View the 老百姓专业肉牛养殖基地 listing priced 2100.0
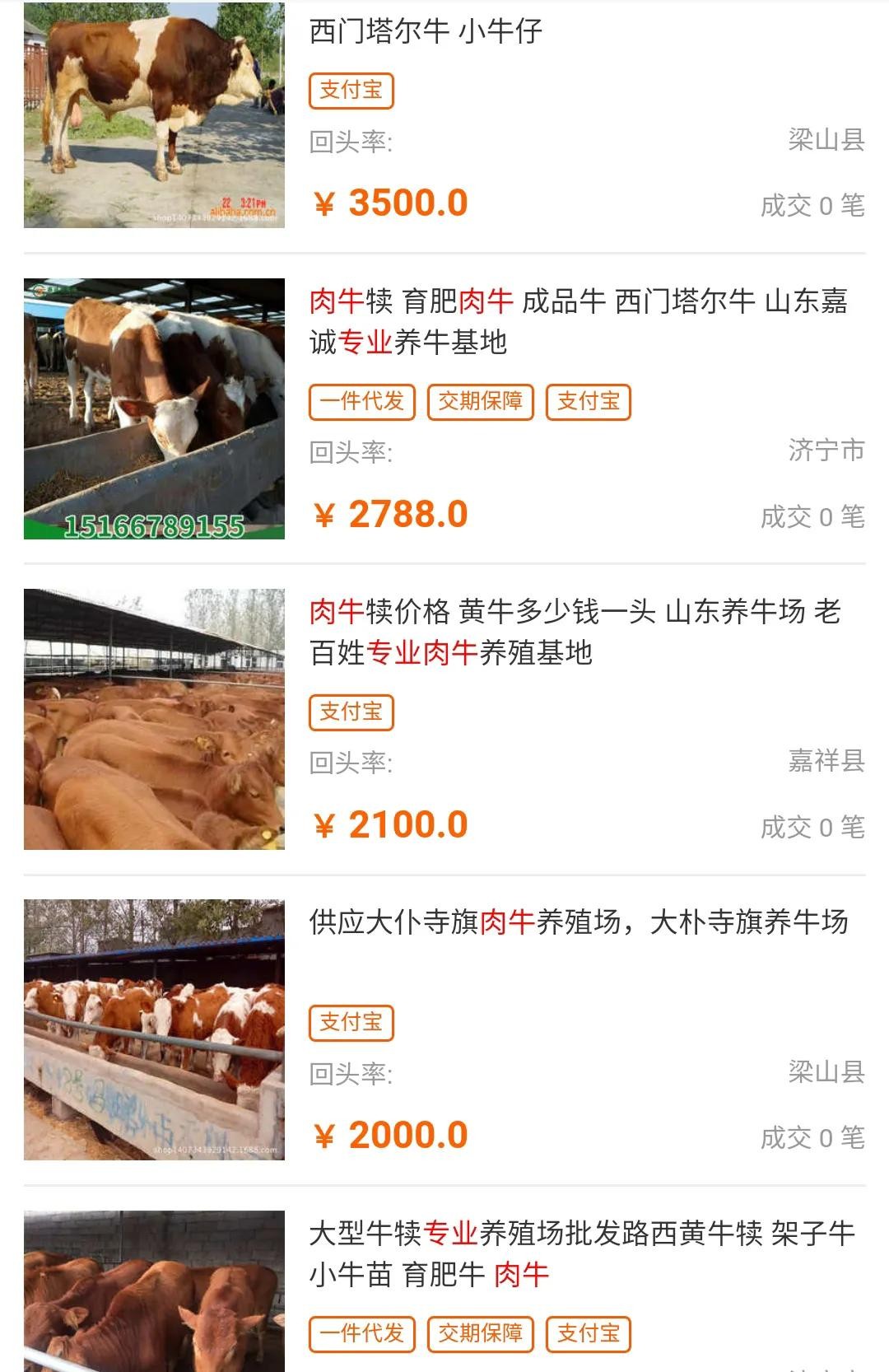The width and height of the screenshot is (889, 1372). pyautogui.click(x=575, y=632)
